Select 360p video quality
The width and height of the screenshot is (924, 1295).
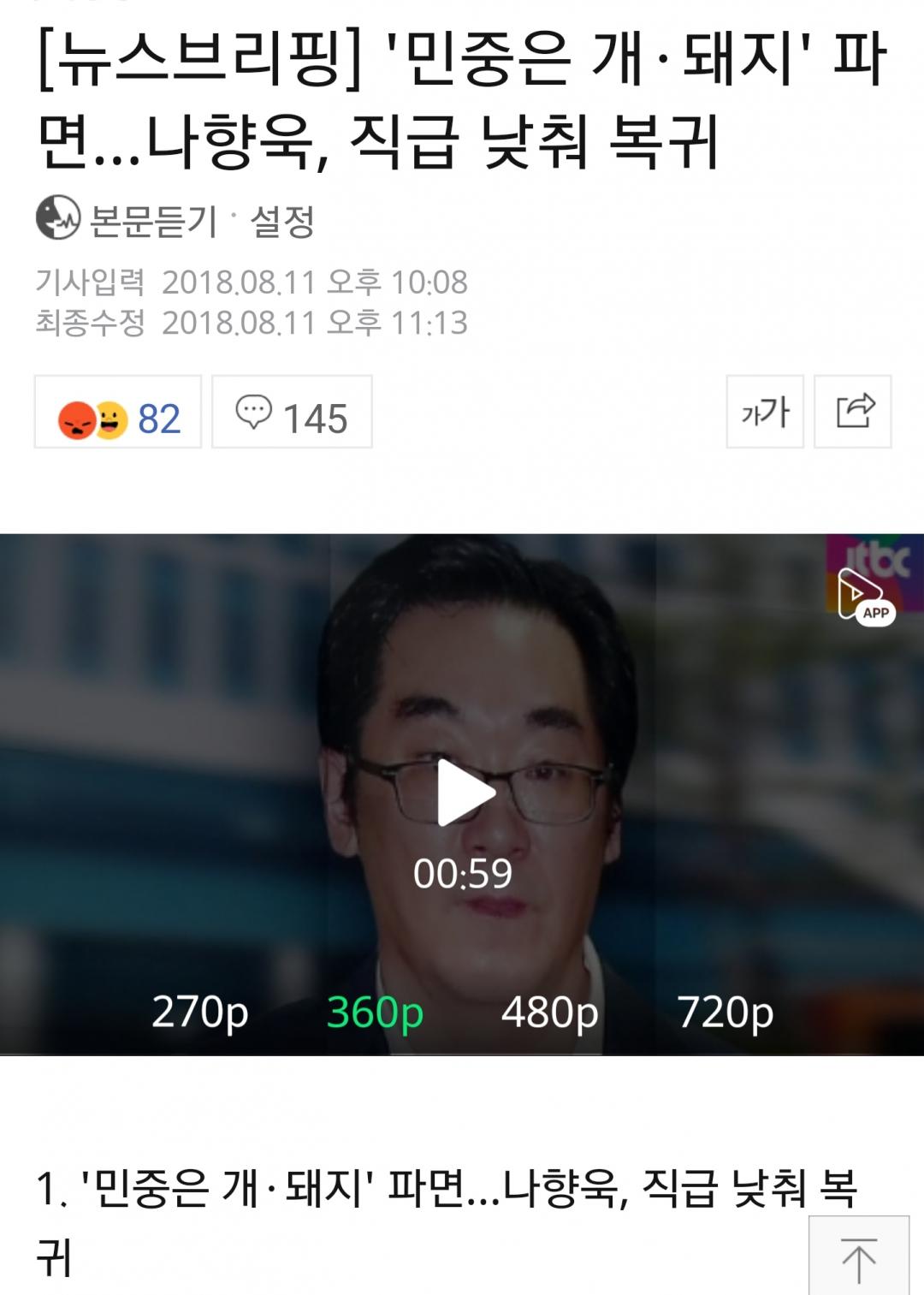coord(375,1012)
